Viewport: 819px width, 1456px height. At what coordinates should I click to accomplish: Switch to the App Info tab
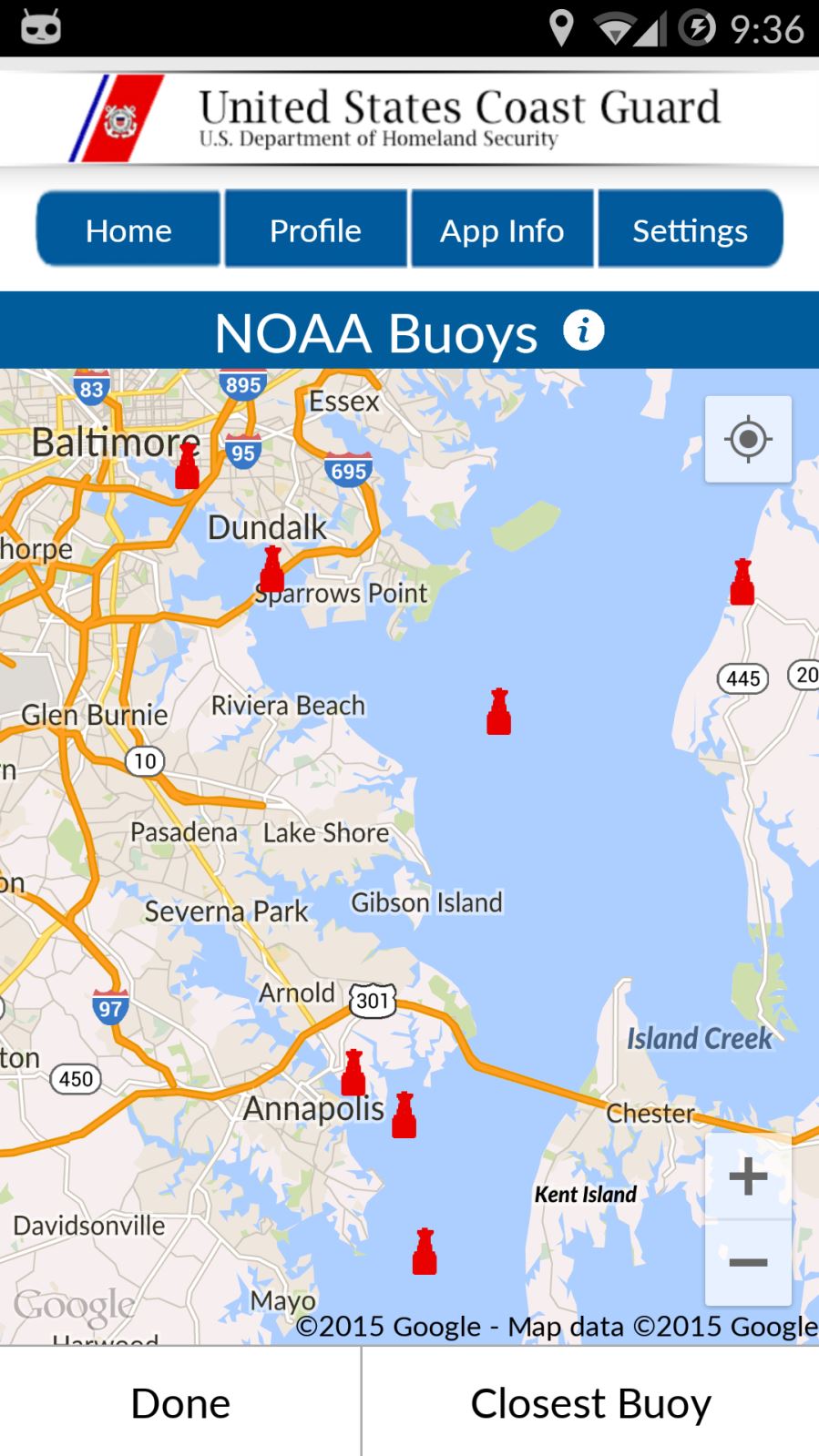(x=502, y=229)
